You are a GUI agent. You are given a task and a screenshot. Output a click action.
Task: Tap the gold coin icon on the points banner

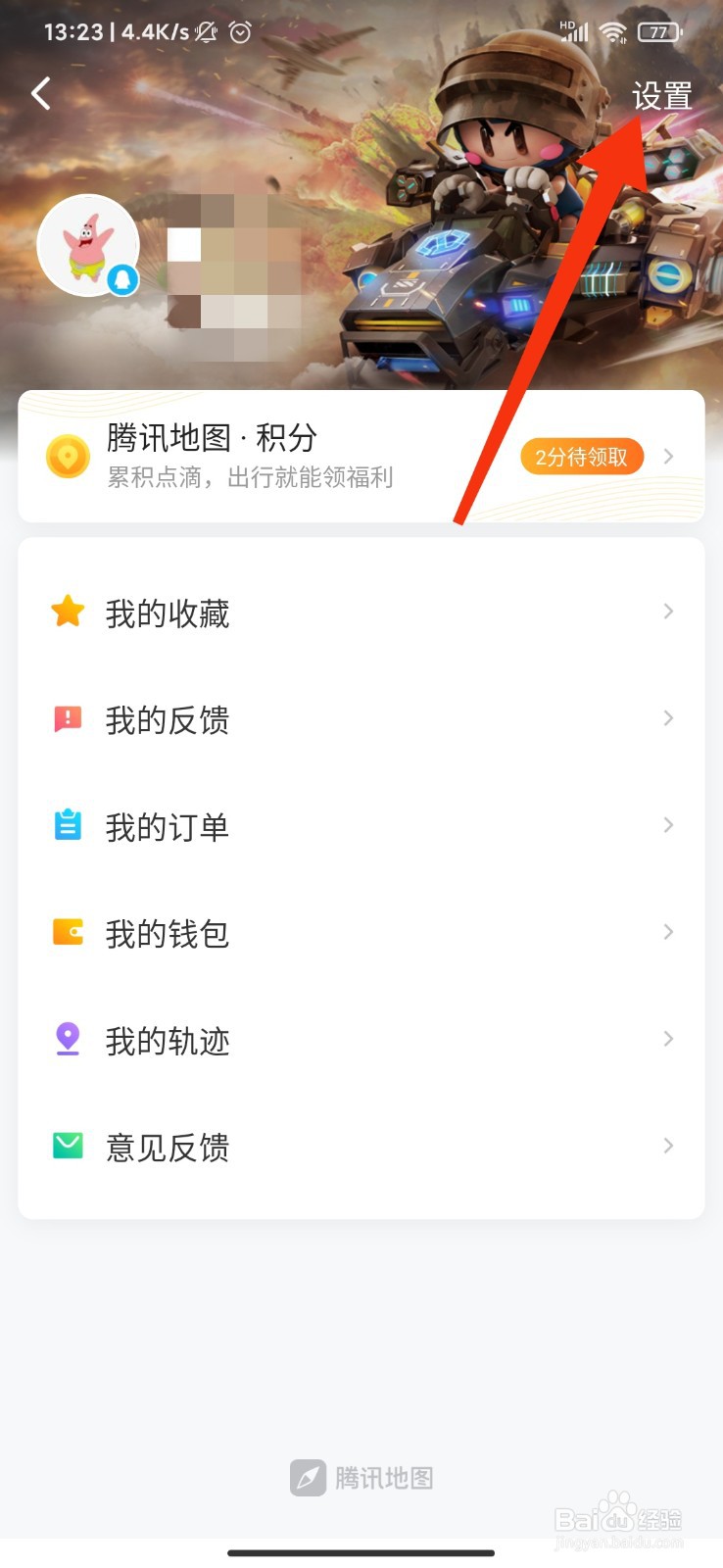pos(68,456)
